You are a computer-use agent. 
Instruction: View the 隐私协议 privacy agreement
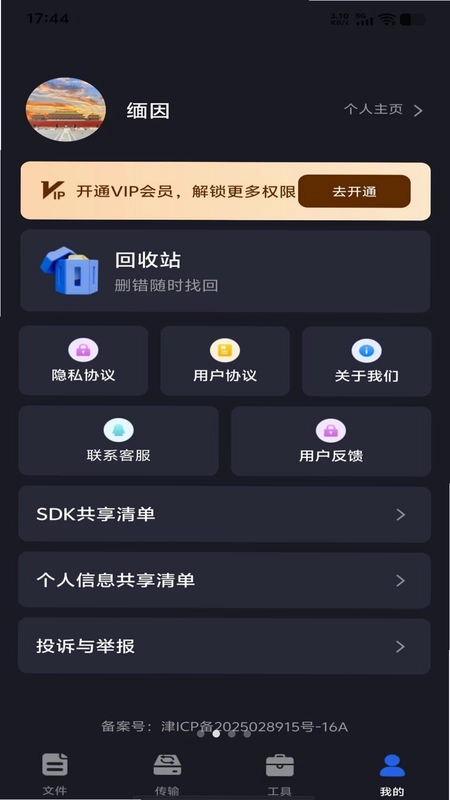[84, 361]
